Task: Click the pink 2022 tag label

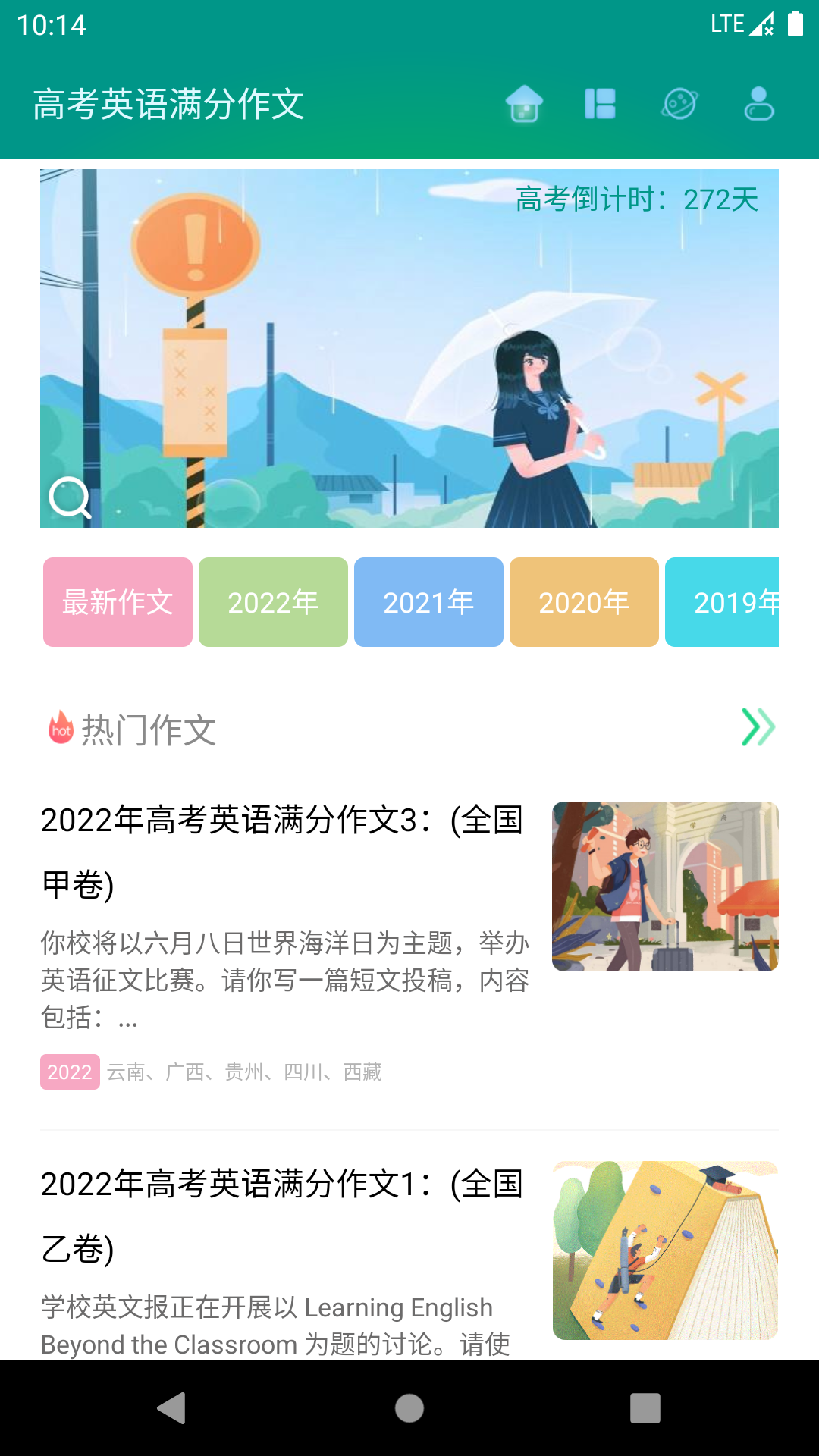Action: 69,1072
